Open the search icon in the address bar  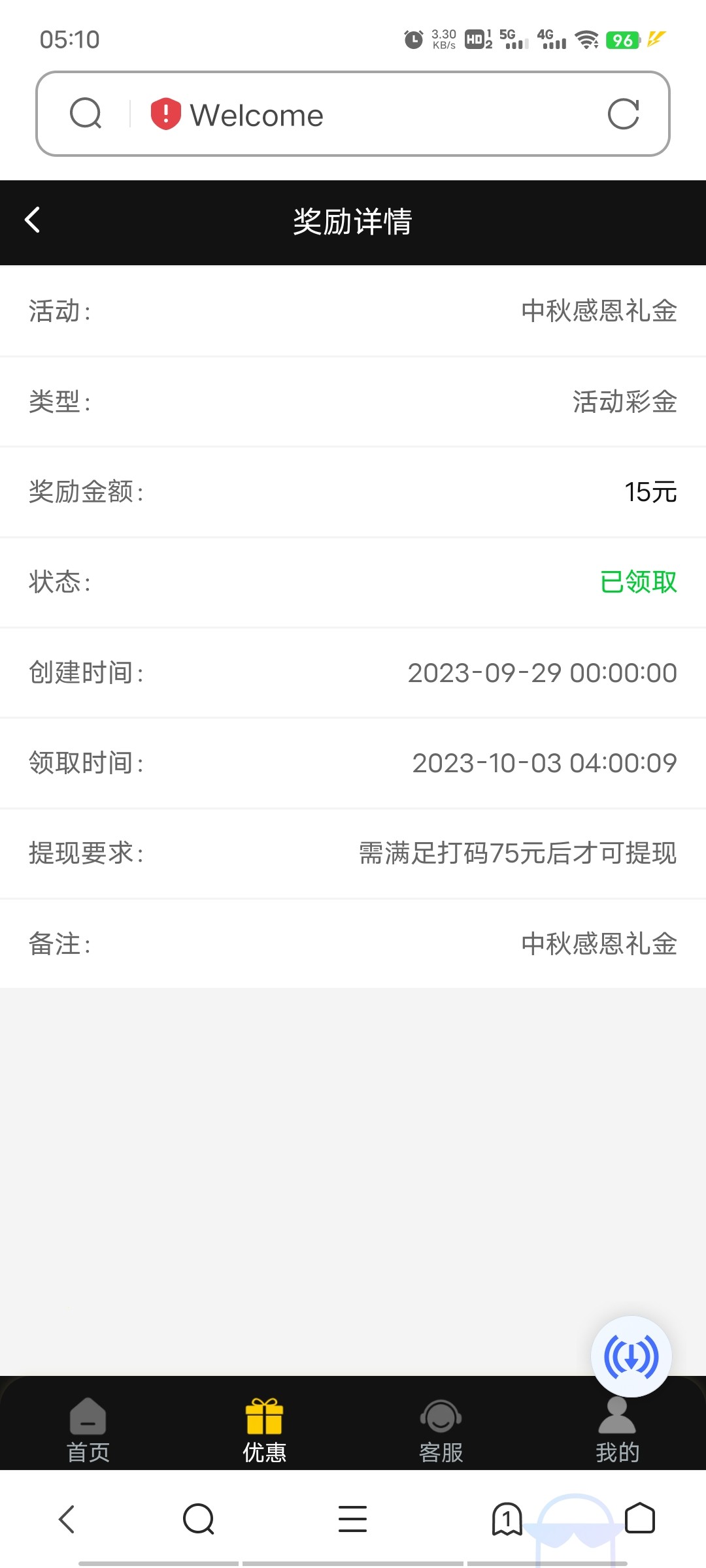[86, 114]
